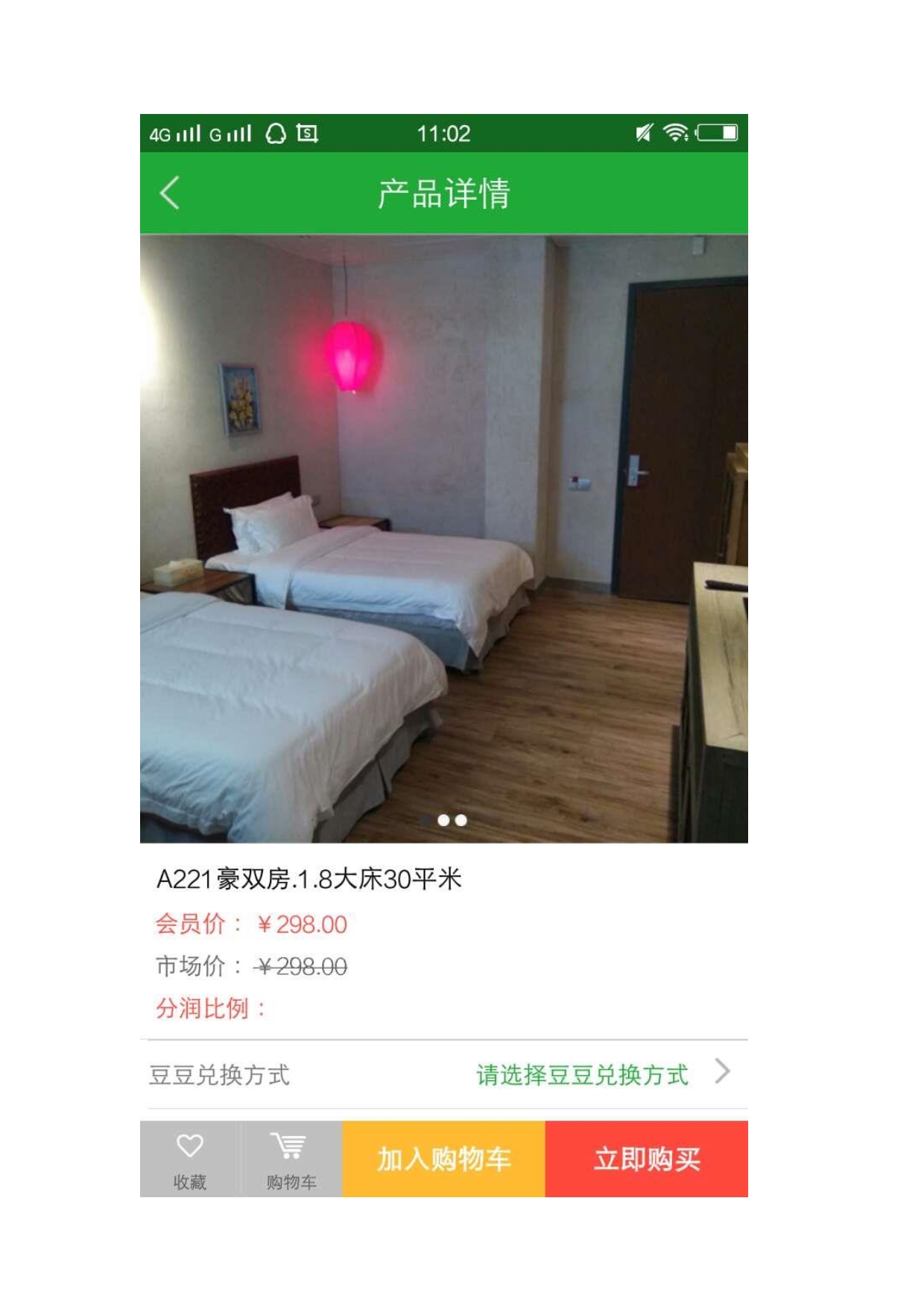Tap 加入购物车 to add the room
The width and height of the screenshot is (924, 1306).
pyautogui.click(x=443, y=1158)
